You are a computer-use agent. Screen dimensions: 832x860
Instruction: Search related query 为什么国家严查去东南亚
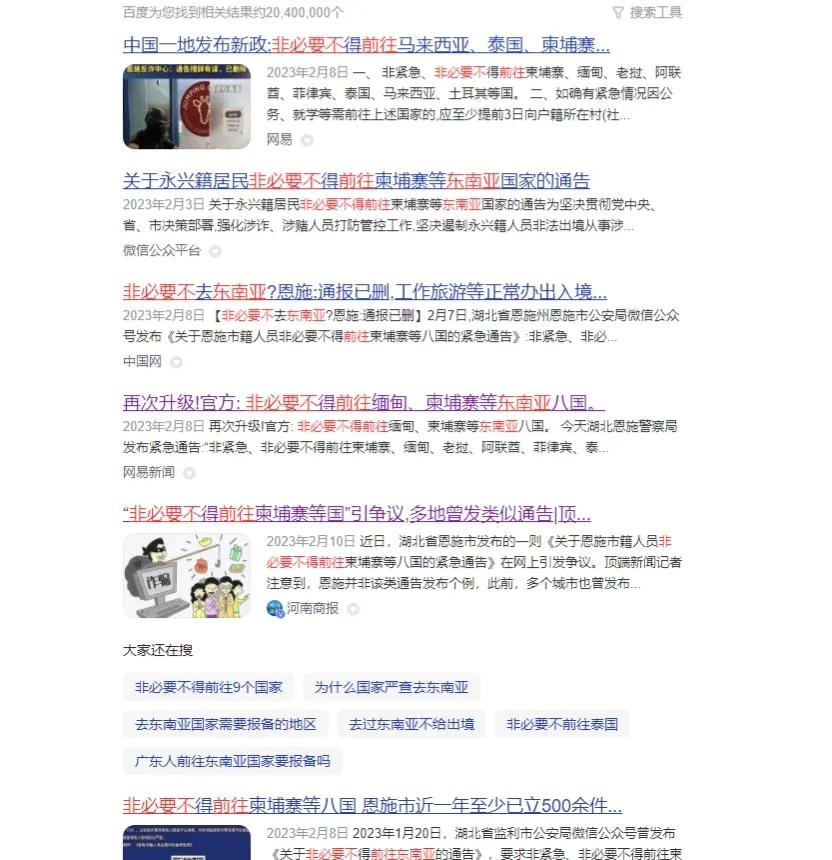click(391, 688)
